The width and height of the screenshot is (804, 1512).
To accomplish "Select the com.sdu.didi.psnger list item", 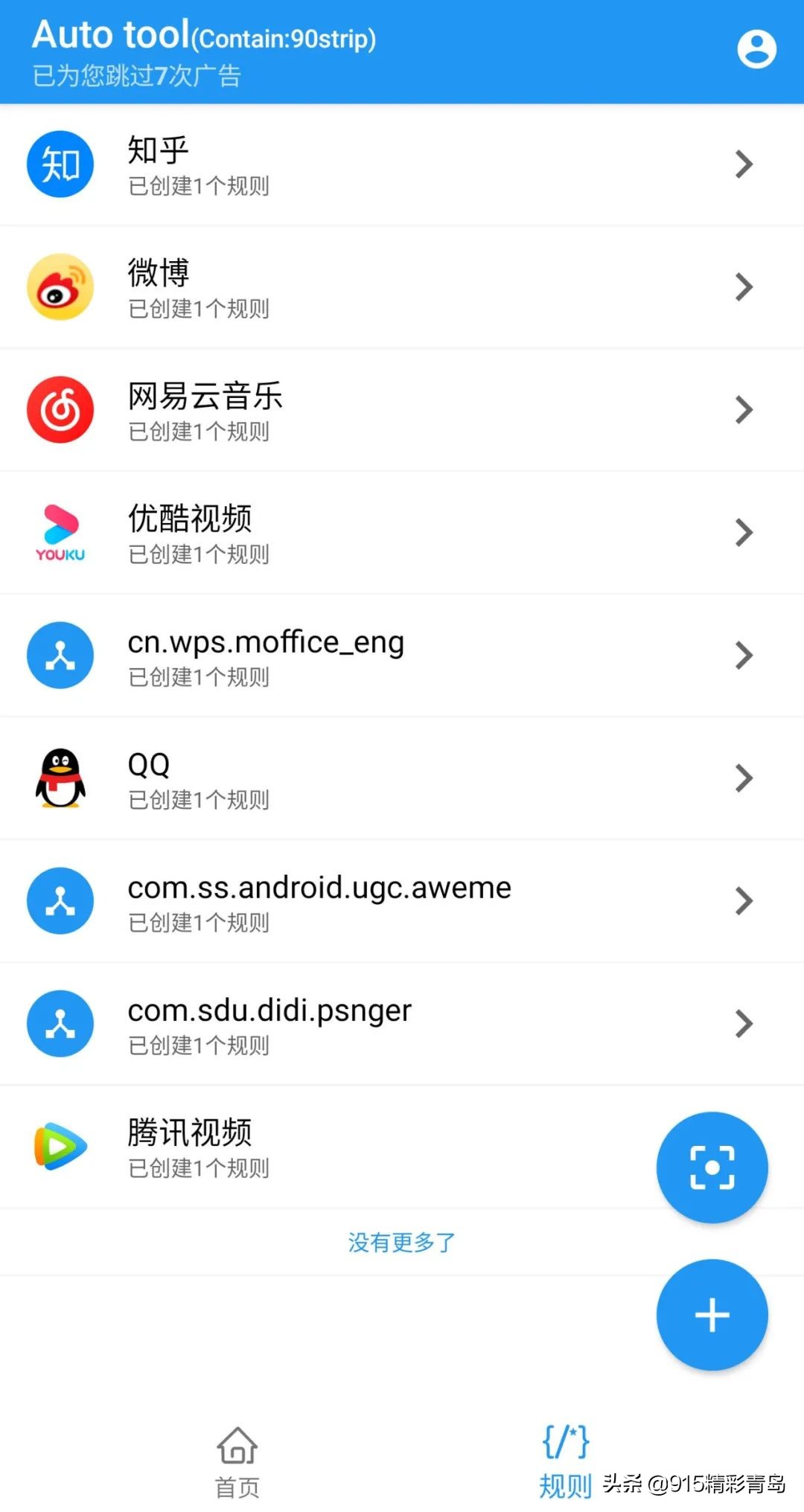I will click(x=268, y=1024).
